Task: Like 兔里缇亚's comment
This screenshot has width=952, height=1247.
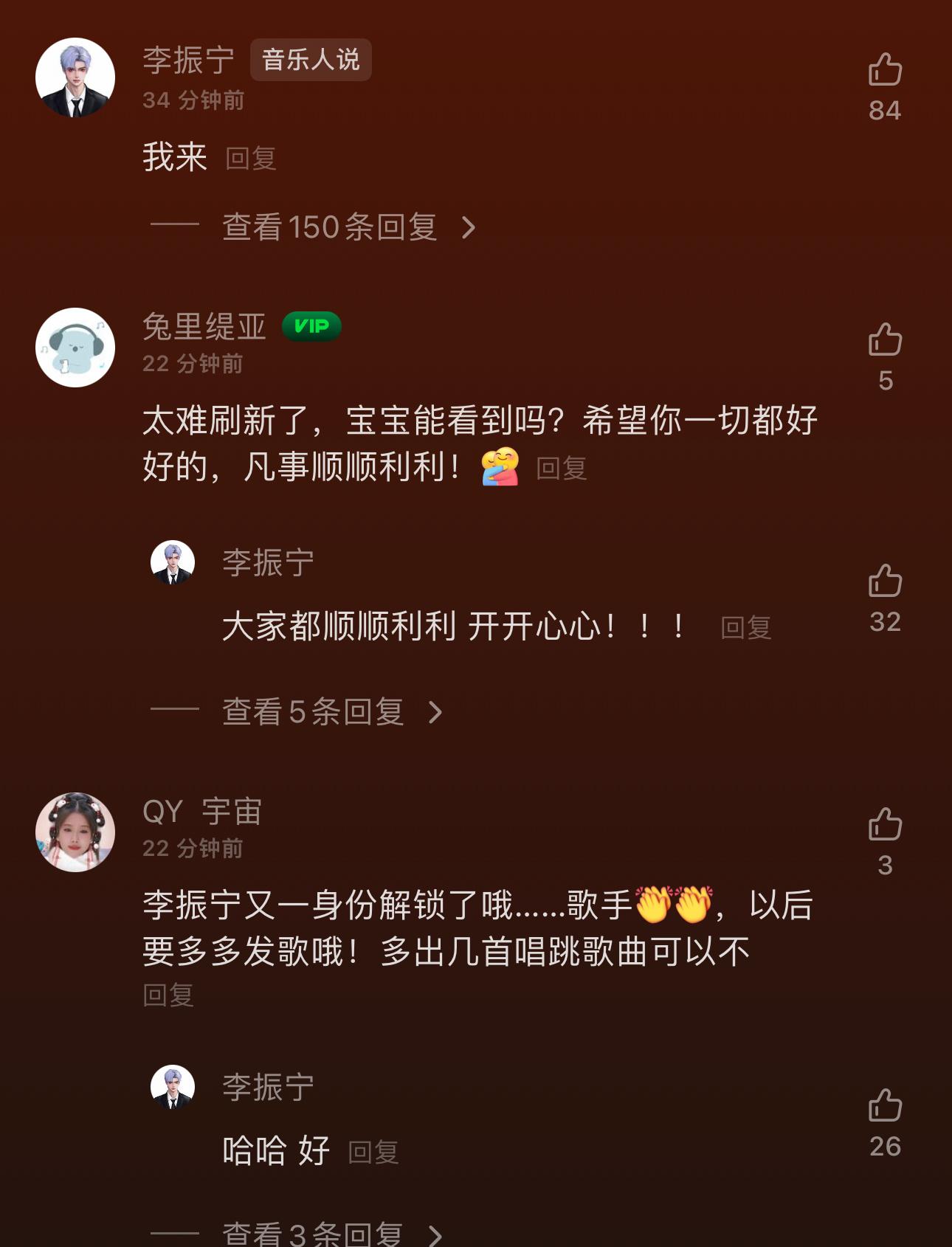Action: tap(885, 340)
